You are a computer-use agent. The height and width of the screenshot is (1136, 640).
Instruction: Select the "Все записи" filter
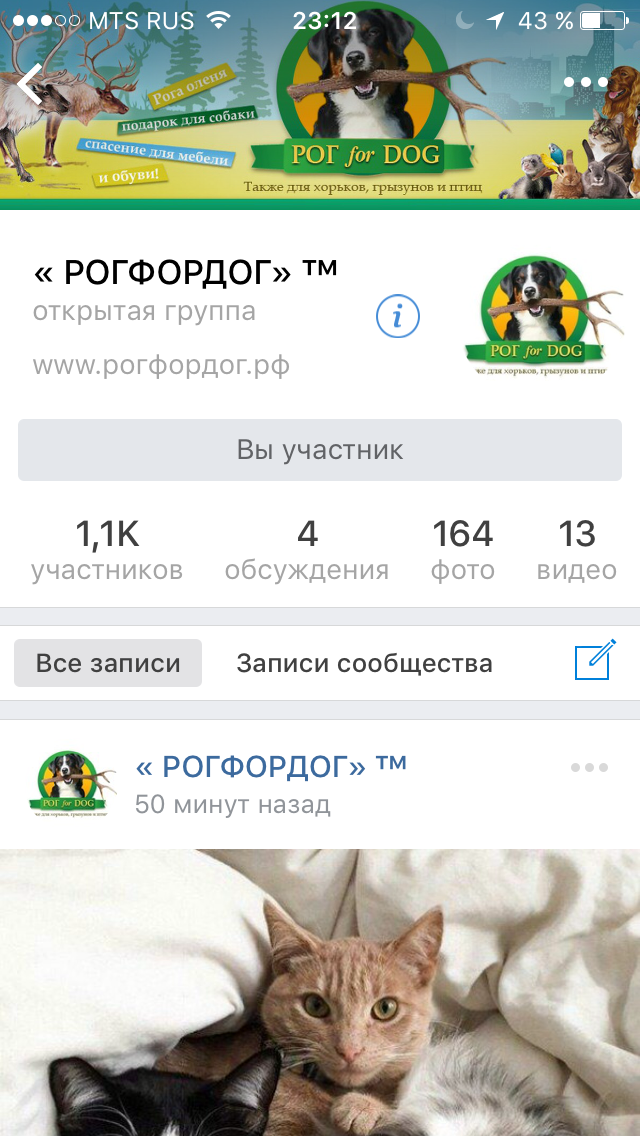click(x=108, y=663)
